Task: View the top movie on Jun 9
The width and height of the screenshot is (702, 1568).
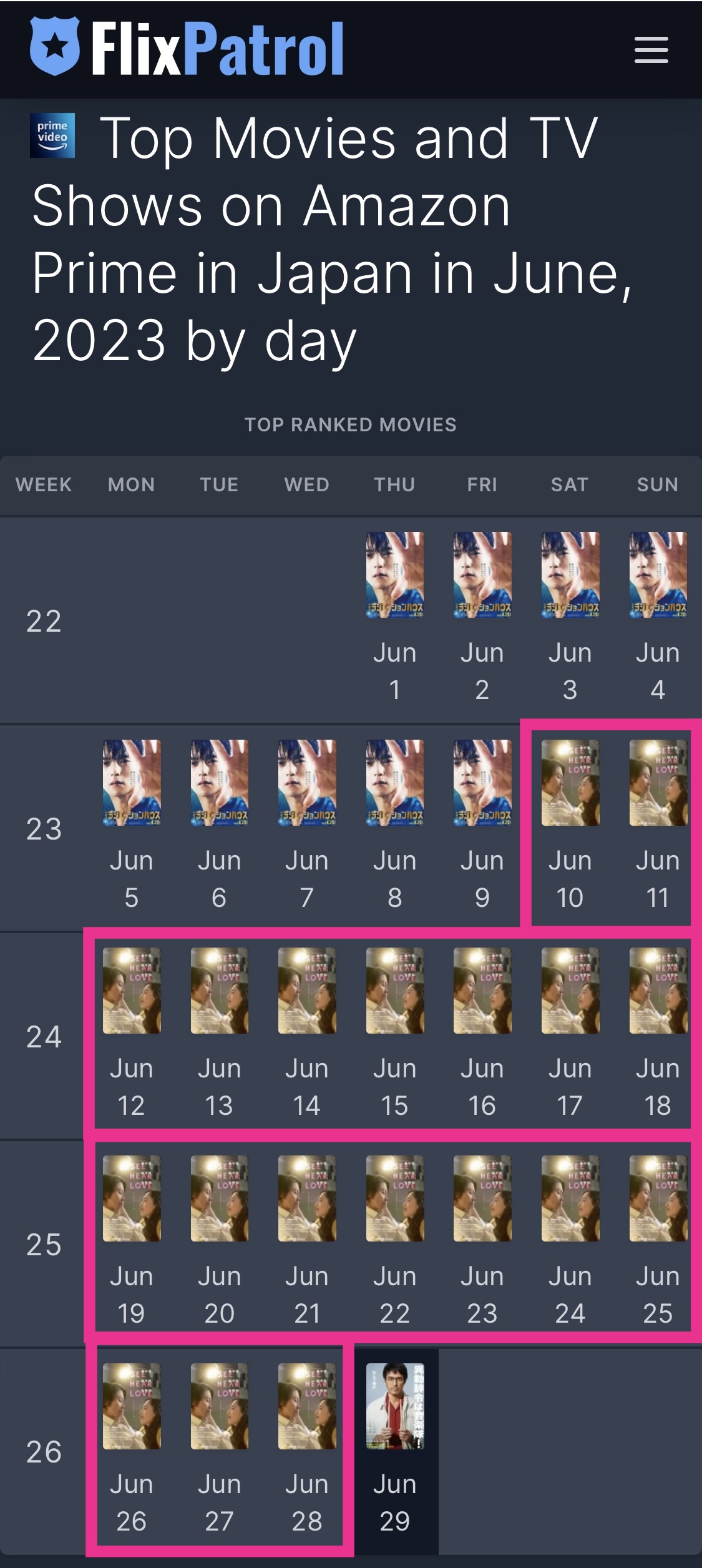Action: (x=482, y=783)
